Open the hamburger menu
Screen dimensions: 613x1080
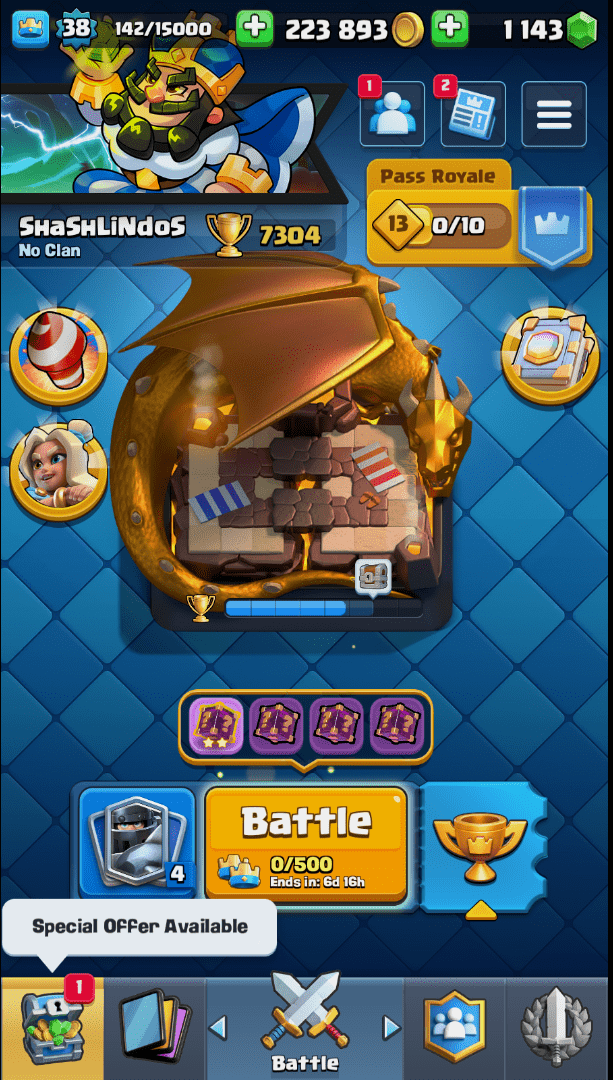click(553, 114)
